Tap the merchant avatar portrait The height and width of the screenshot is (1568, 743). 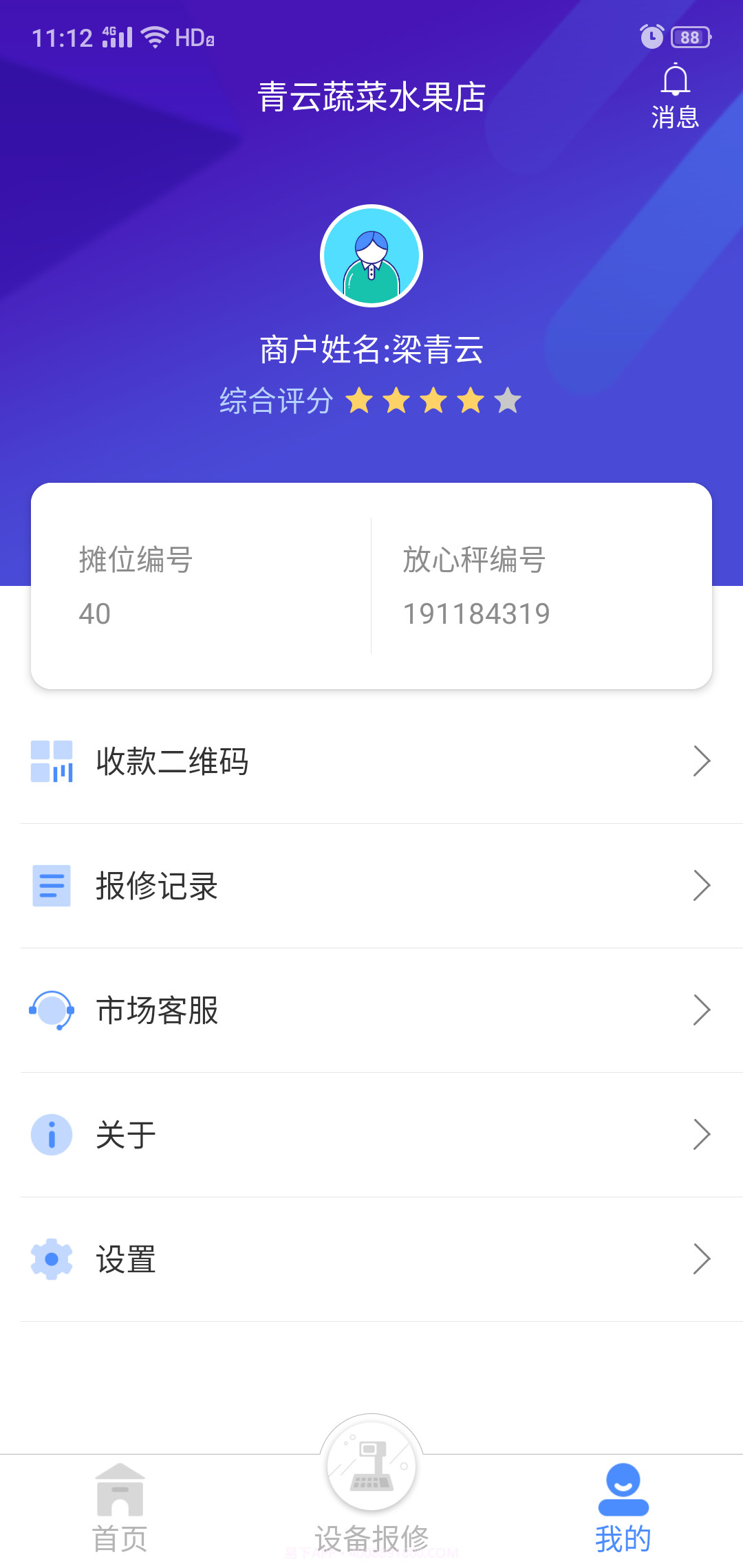pyautogui.click(x=371, y=257)
